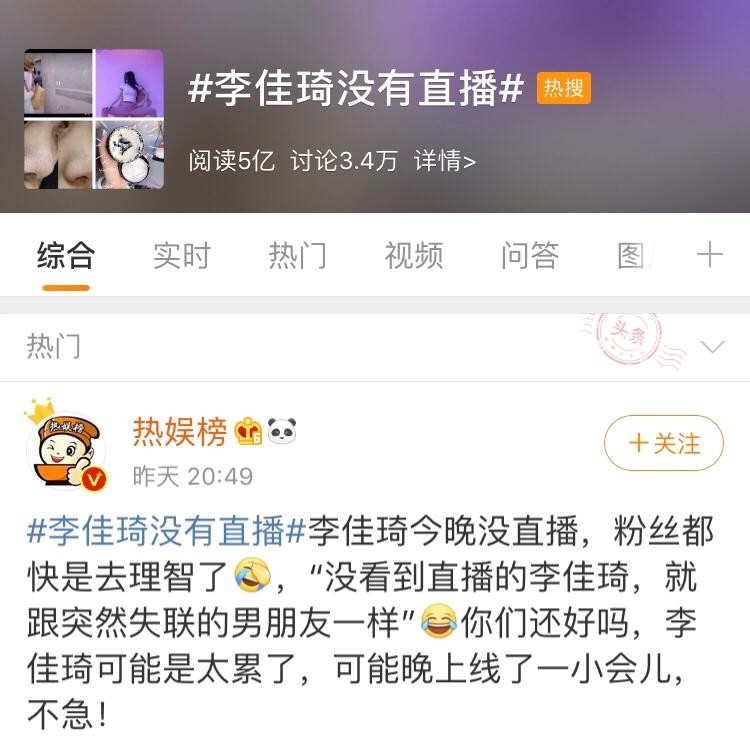Open the 详情 link in the topic header

pyautogui.click(x=445, y=161)
